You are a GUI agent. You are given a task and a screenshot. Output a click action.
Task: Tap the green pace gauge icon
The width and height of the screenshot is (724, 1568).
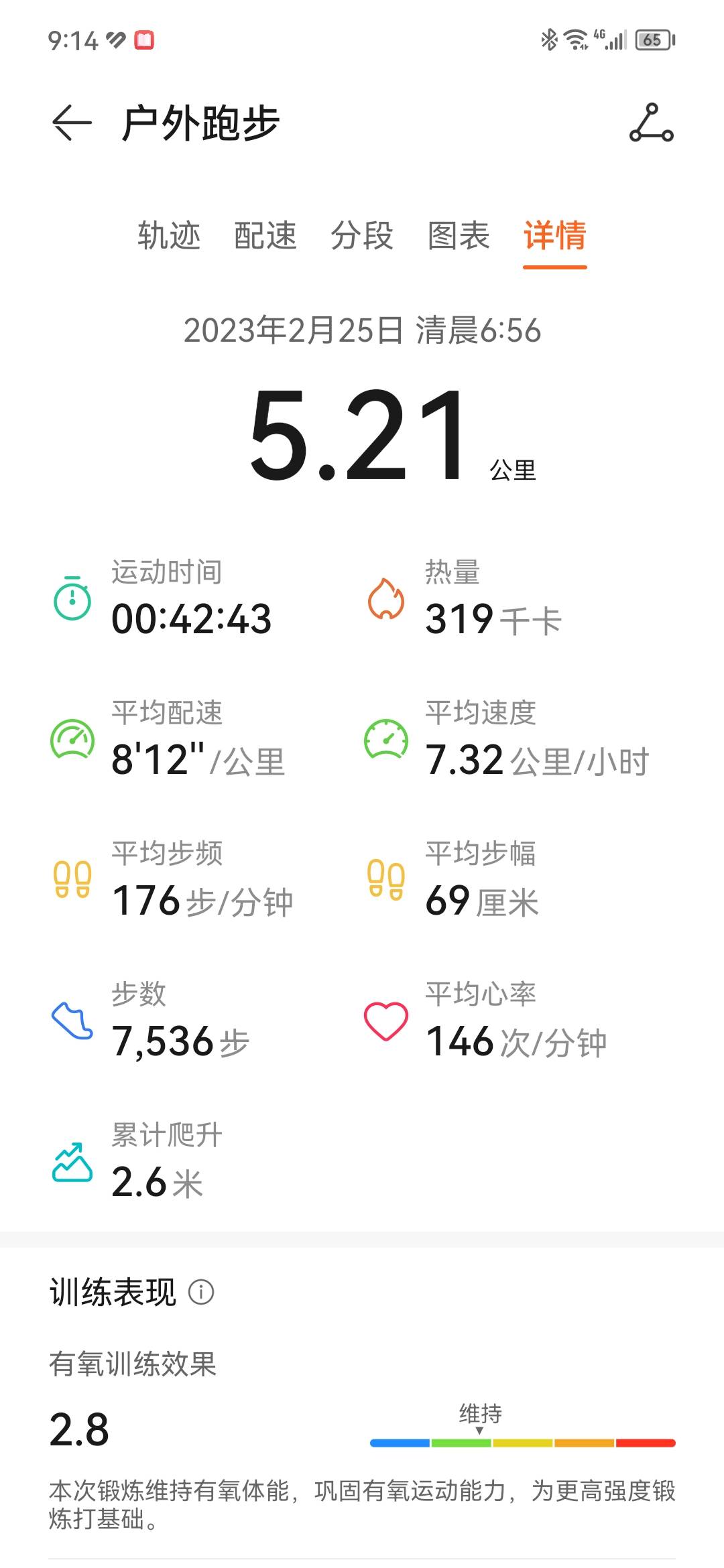point(73,740)
